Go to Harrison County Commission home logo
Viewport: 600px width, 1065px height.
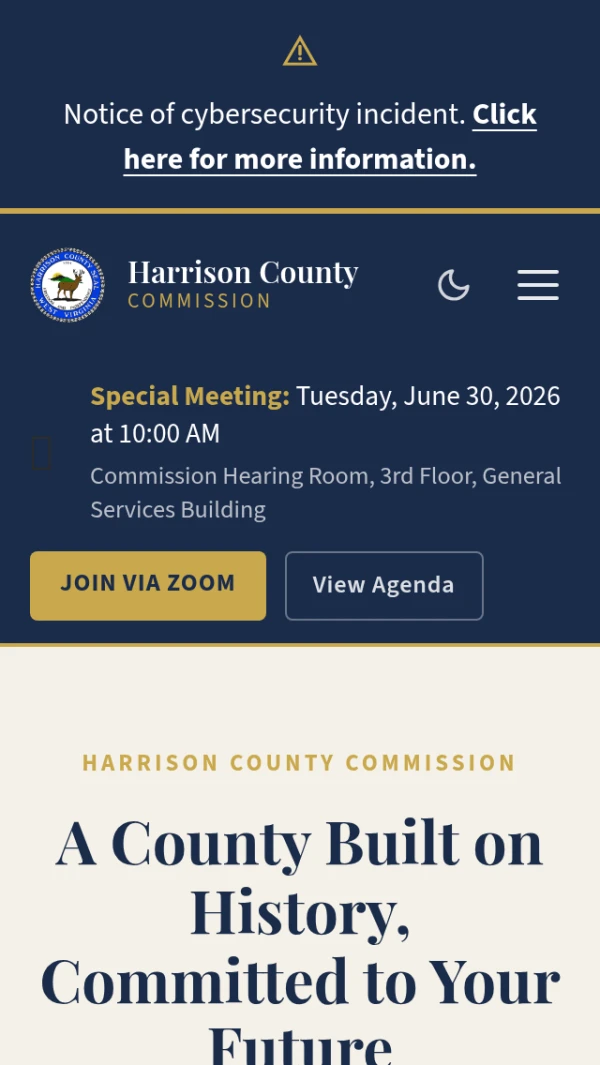194,285
